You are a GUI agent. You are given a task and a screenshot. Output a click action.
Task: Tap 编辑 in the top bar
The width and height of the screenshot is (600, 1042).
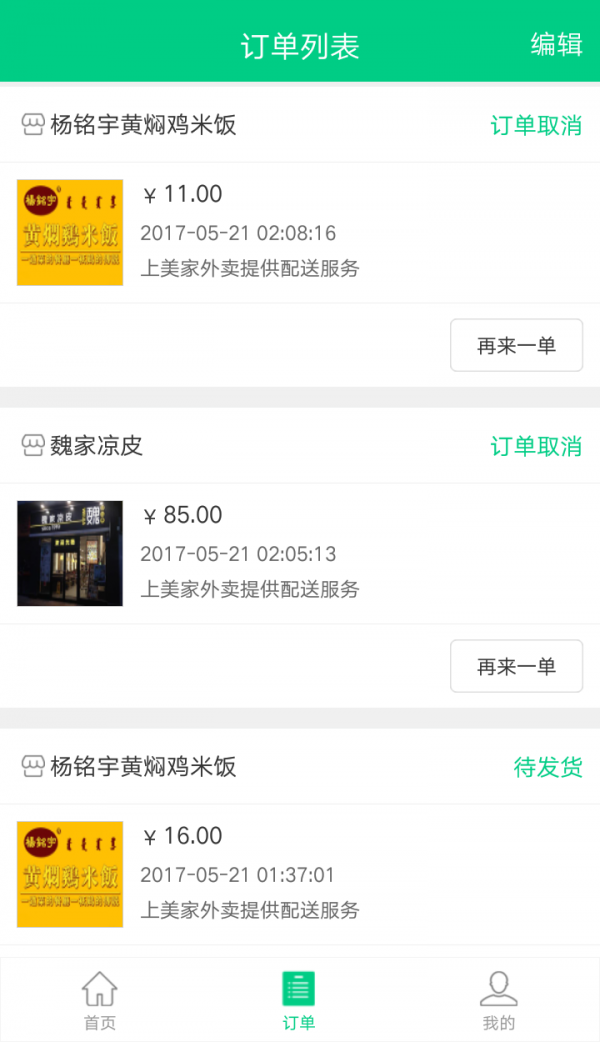tap(556, 45)
